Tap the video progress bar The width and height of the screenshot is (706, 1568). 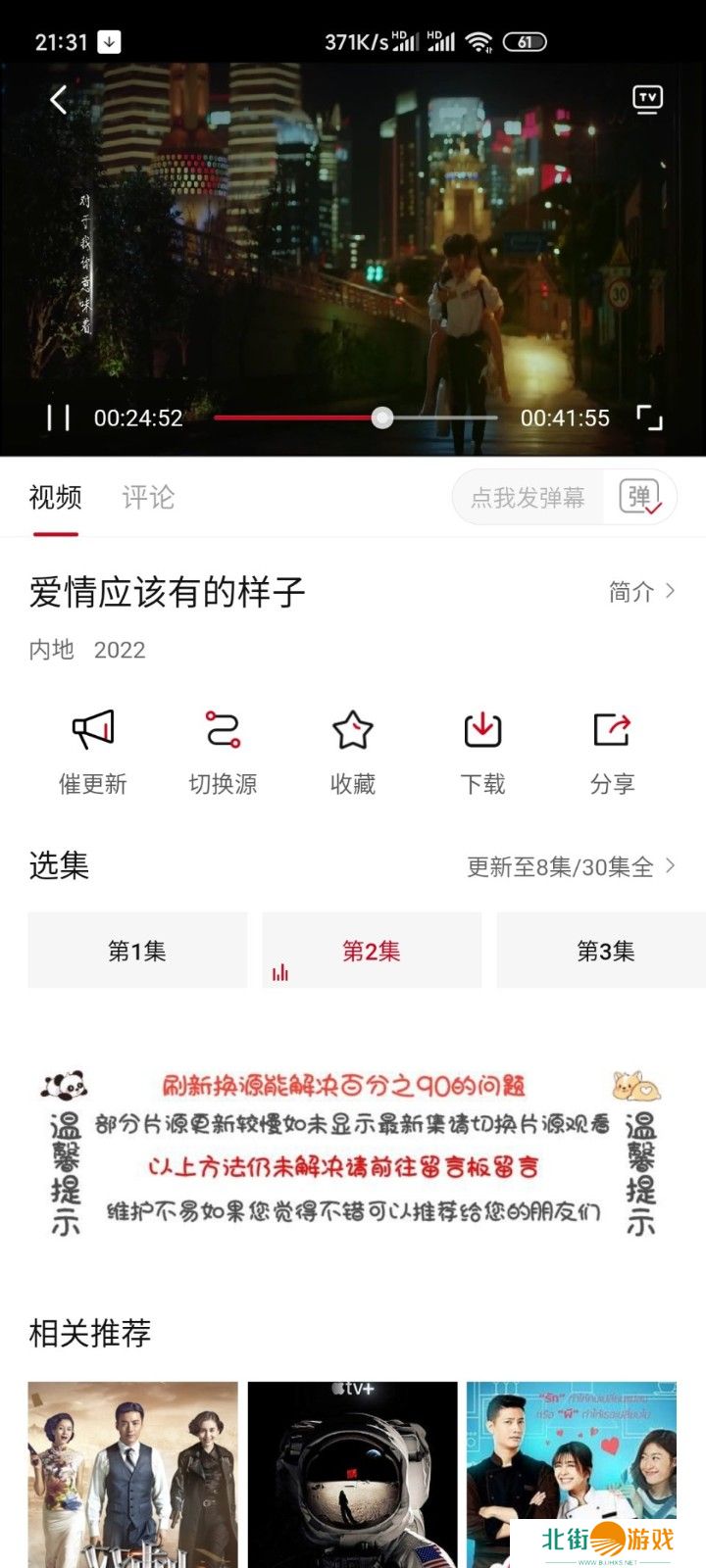[355, 418]
